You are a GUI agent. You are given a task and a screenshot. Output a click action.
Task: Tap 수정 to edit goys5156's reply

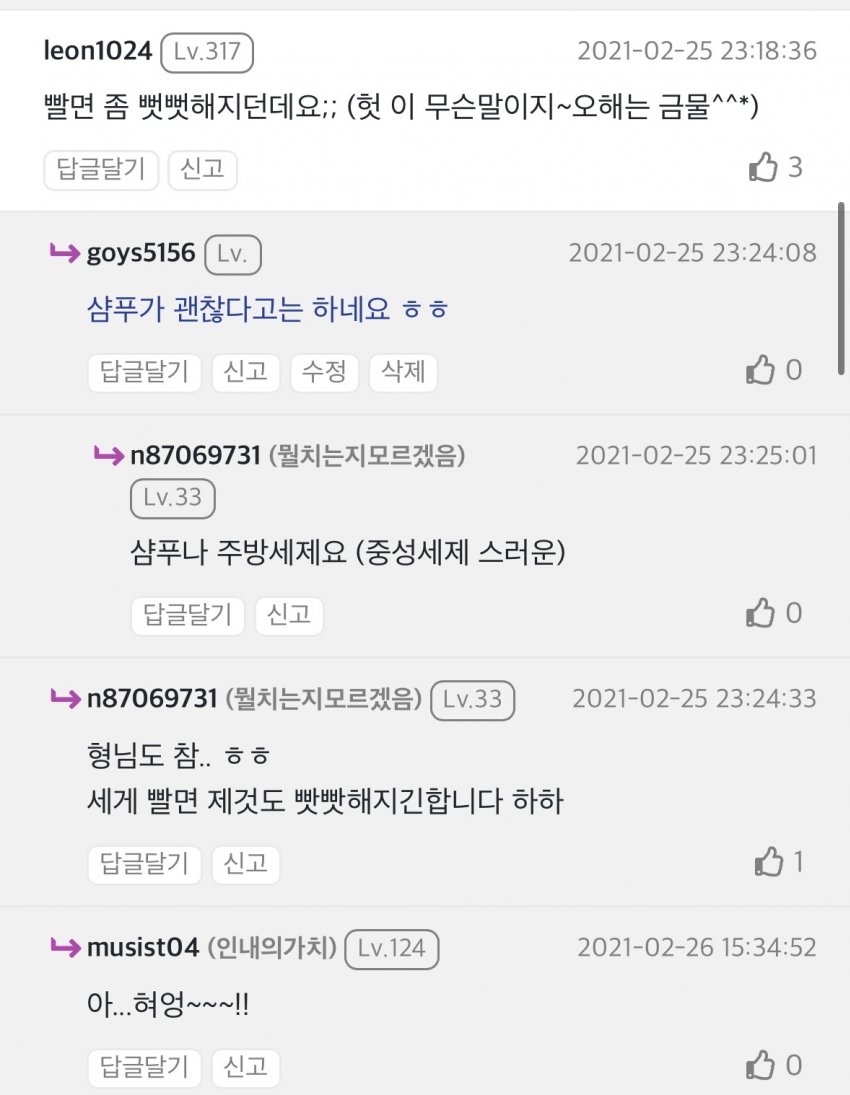point(325,373)
